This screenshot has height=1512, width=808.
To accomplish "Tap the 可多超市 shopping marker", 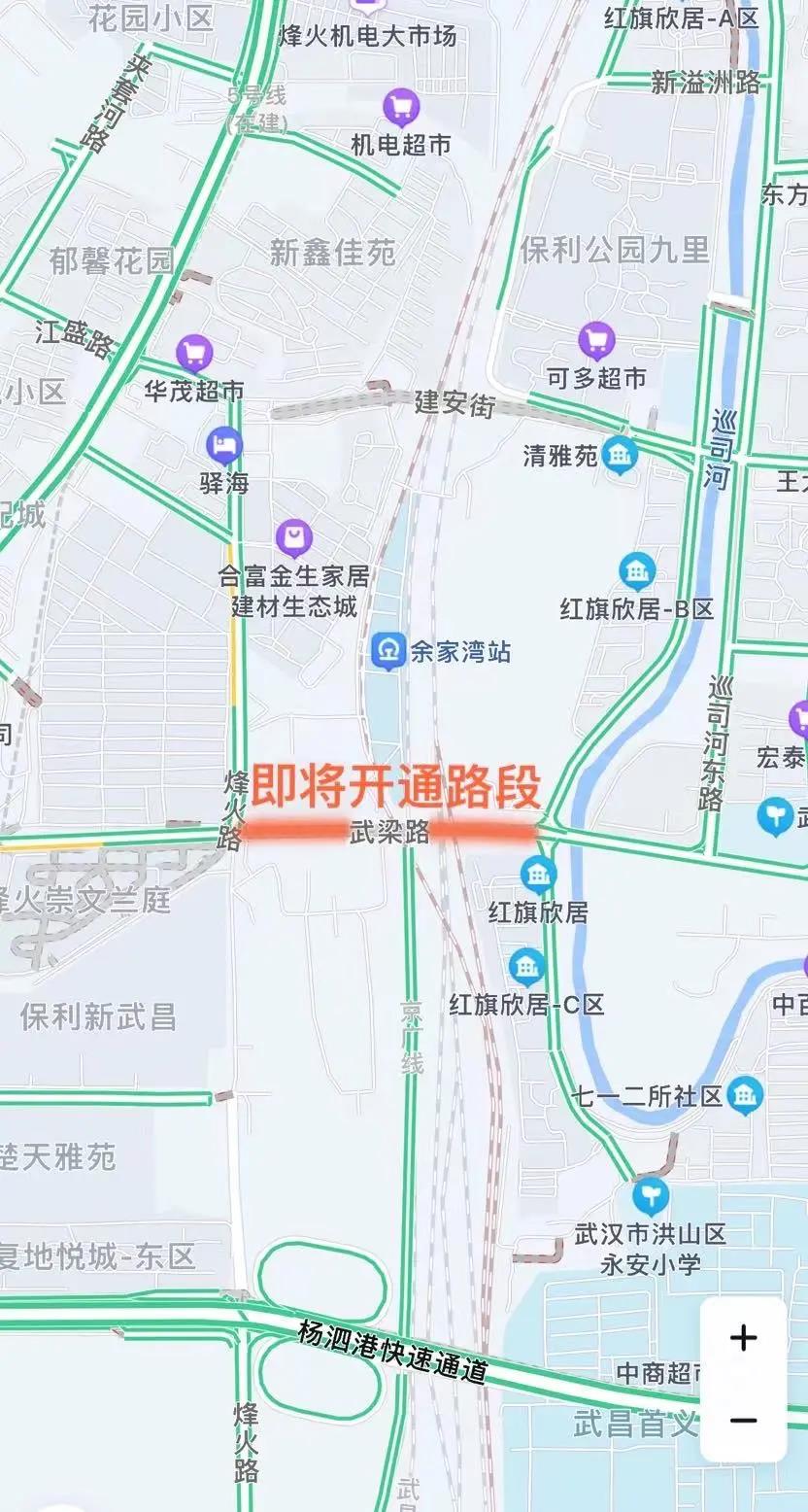I will click(596, 341).
